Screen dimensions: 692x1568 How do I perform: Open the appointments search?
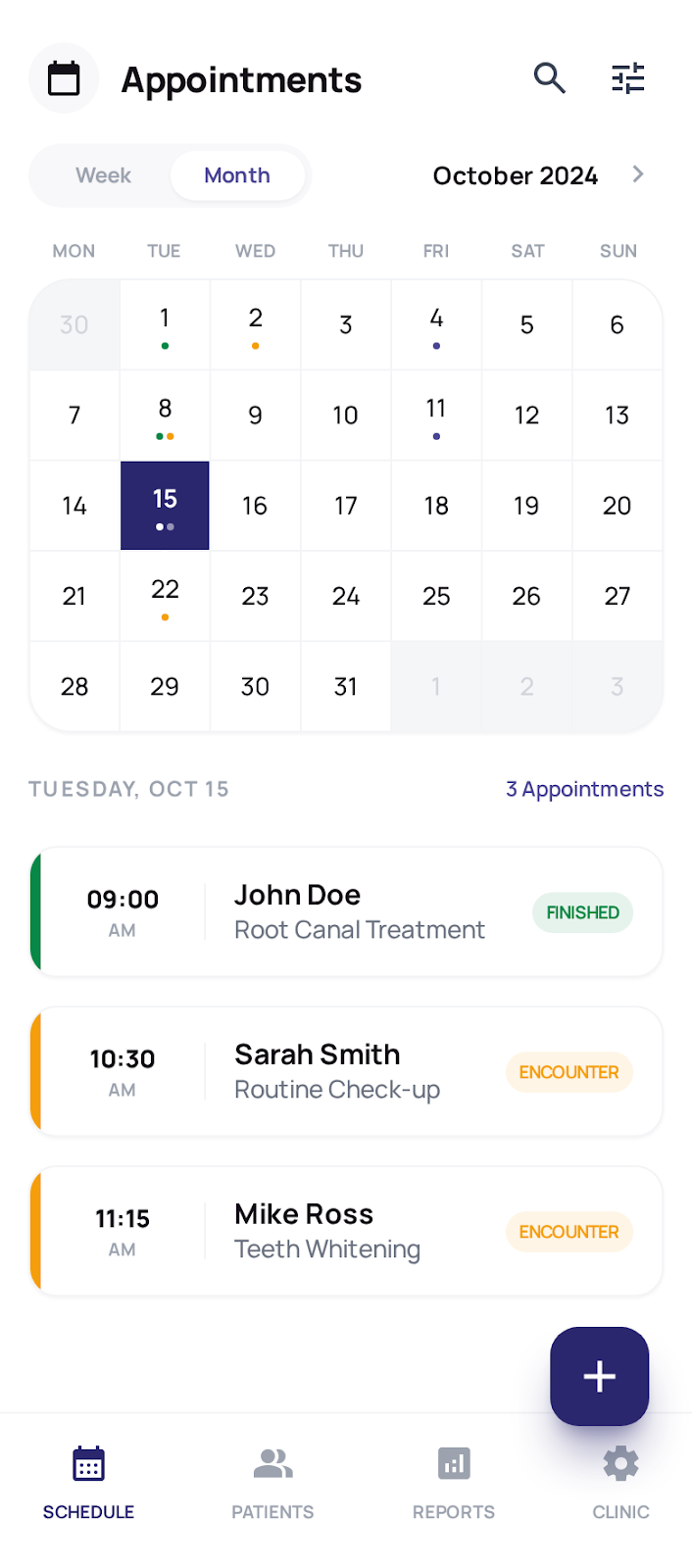click(x=549, y=78)
